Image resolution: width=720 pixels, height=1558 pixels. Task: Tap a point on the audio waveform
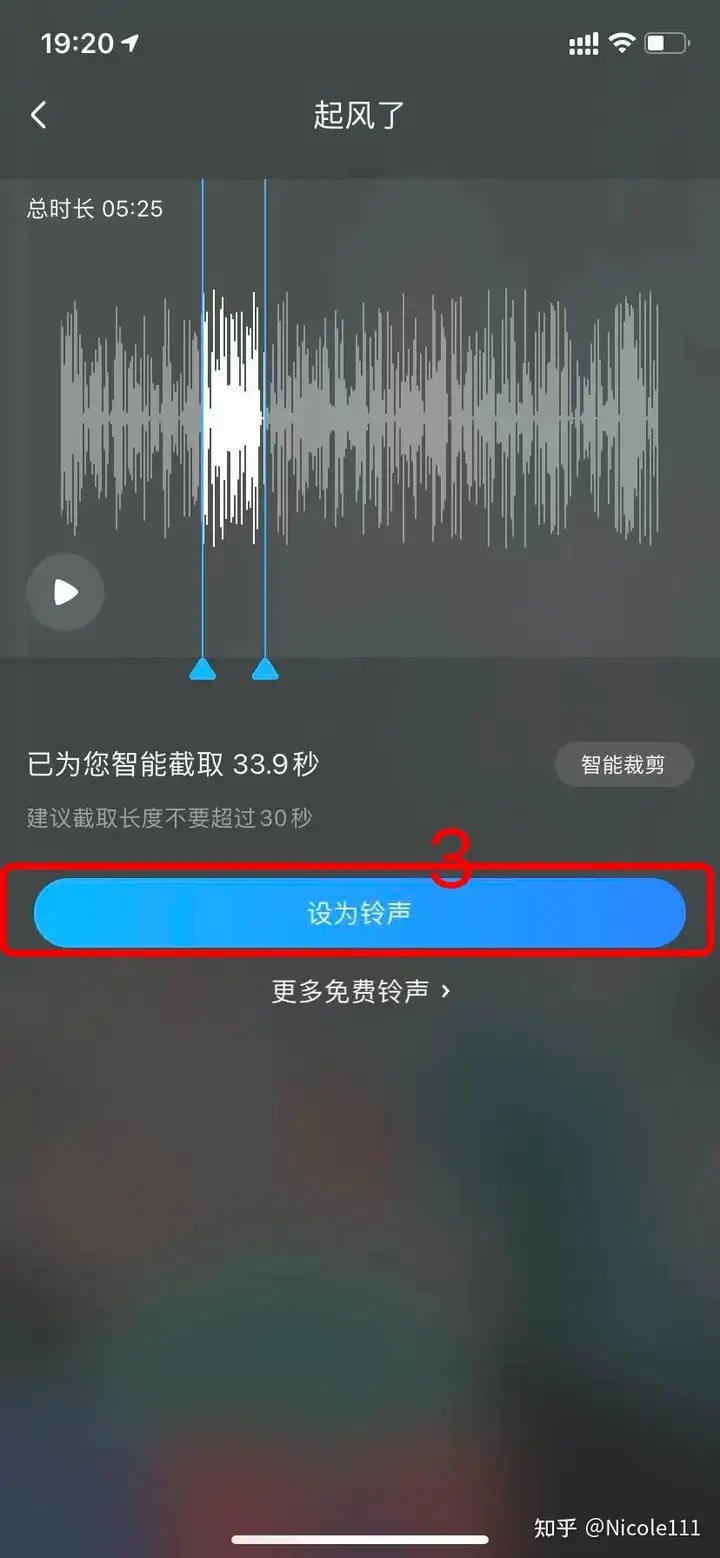click(450, 415)
